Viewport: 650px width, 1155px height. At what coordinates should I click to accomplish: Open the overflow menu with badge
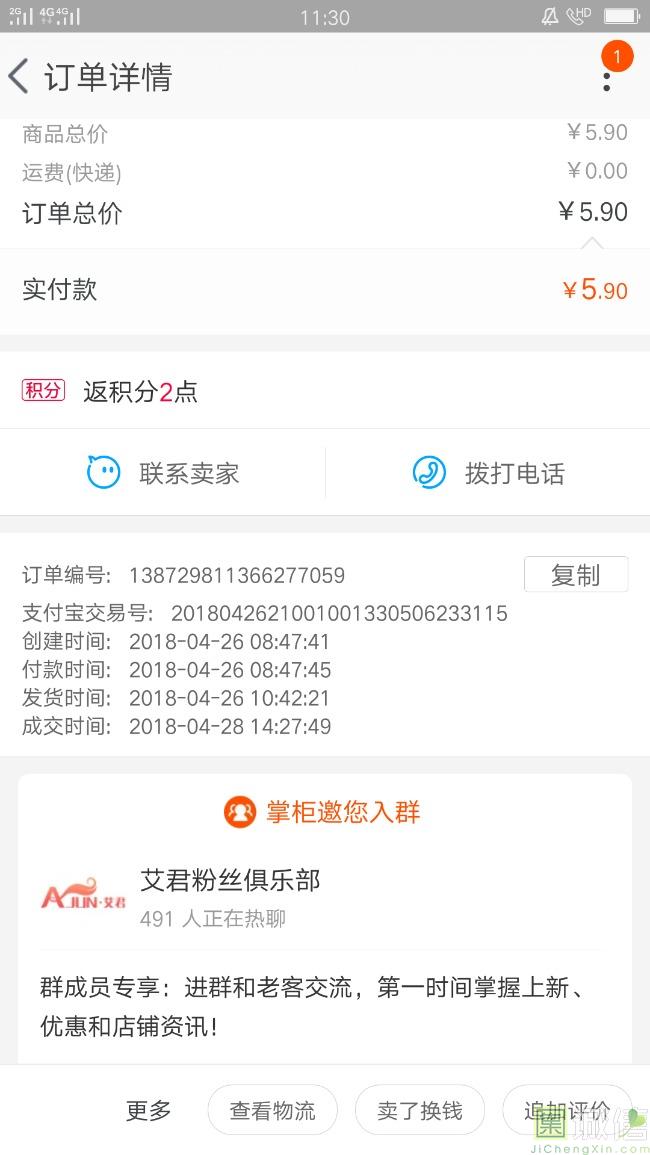point(607,81)
